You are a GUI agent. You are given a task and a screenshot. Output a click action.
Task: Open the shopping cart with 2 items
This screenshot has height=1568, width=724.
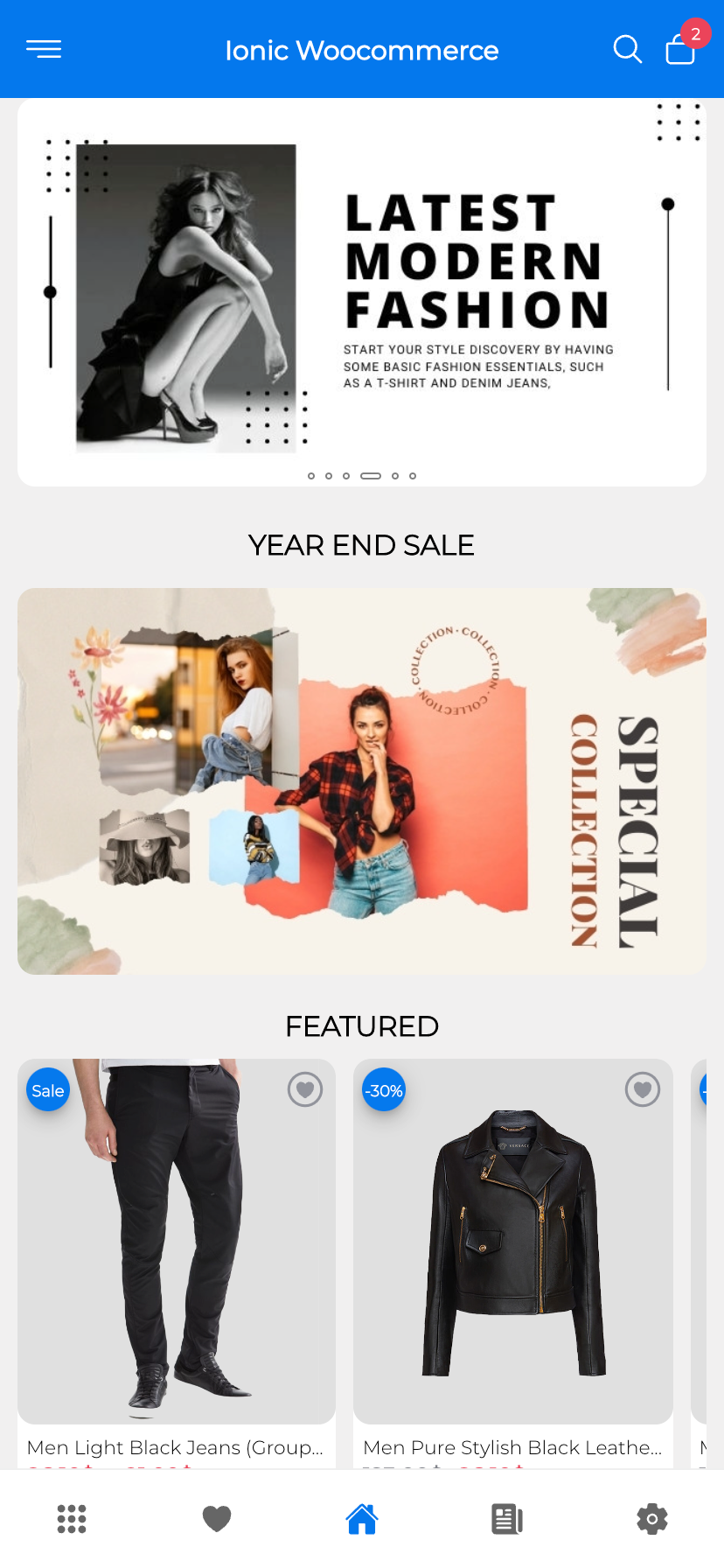(680, 49)
